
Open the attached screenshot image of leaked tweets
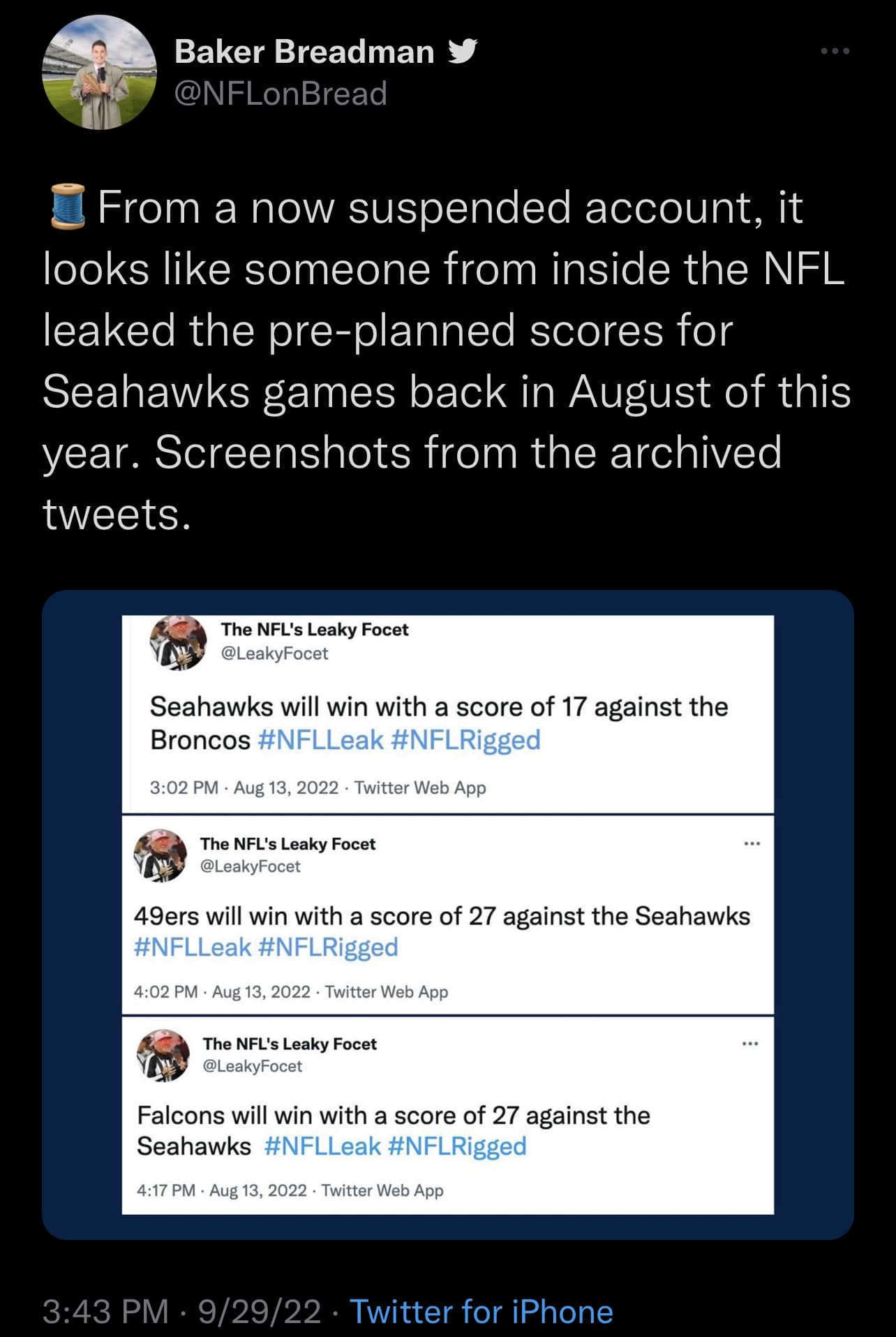click(x=447, y=915)
